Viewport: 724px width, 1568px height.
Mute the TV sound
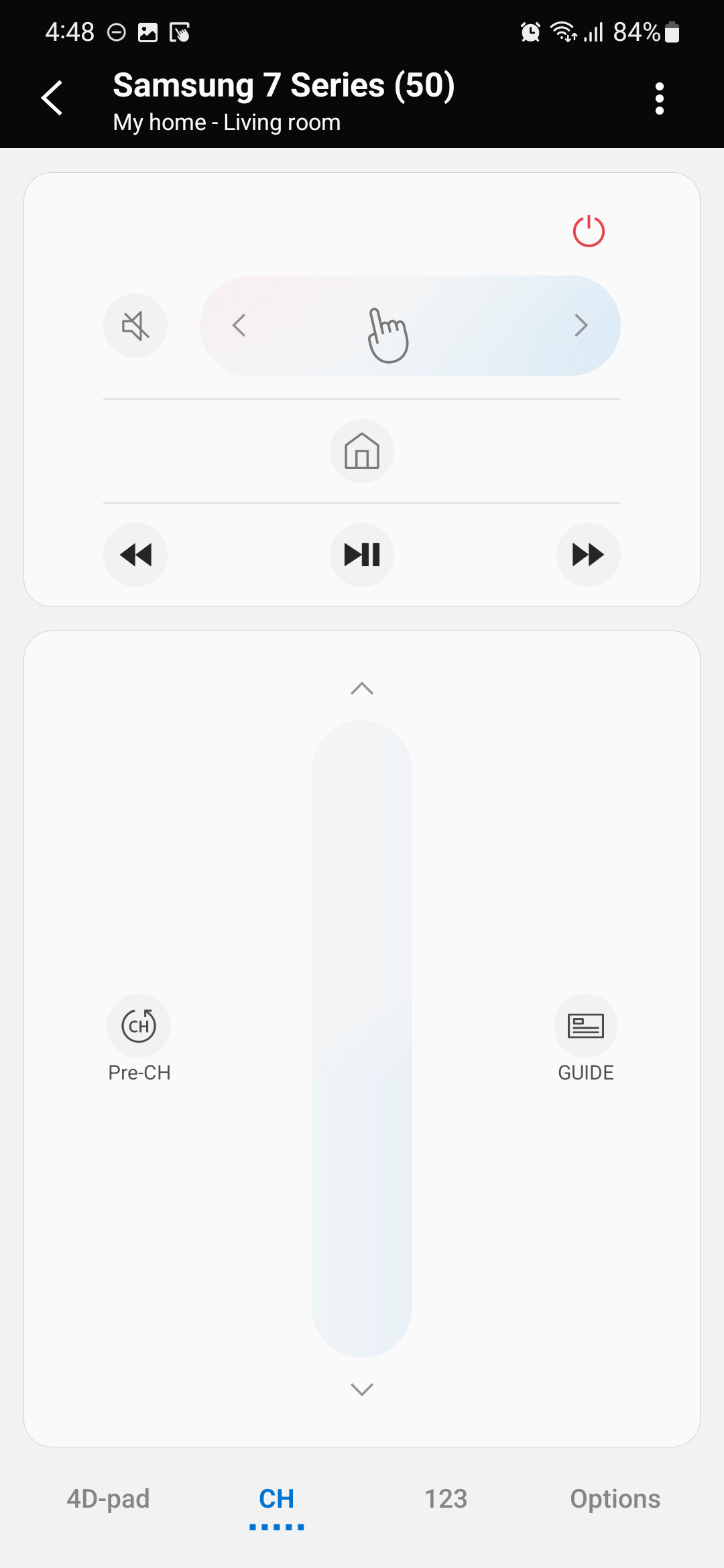tap(135, 326)
